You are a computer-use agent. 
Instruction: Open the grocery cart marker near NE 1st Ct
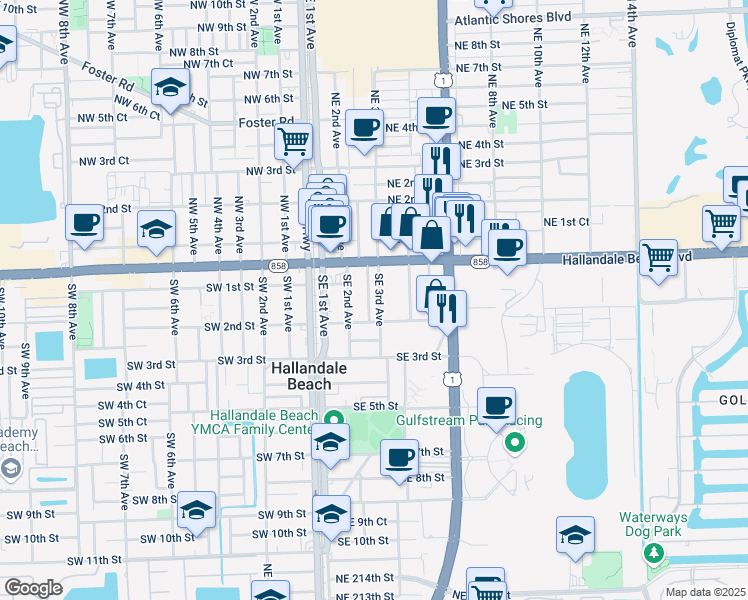[x=721, y=225]
